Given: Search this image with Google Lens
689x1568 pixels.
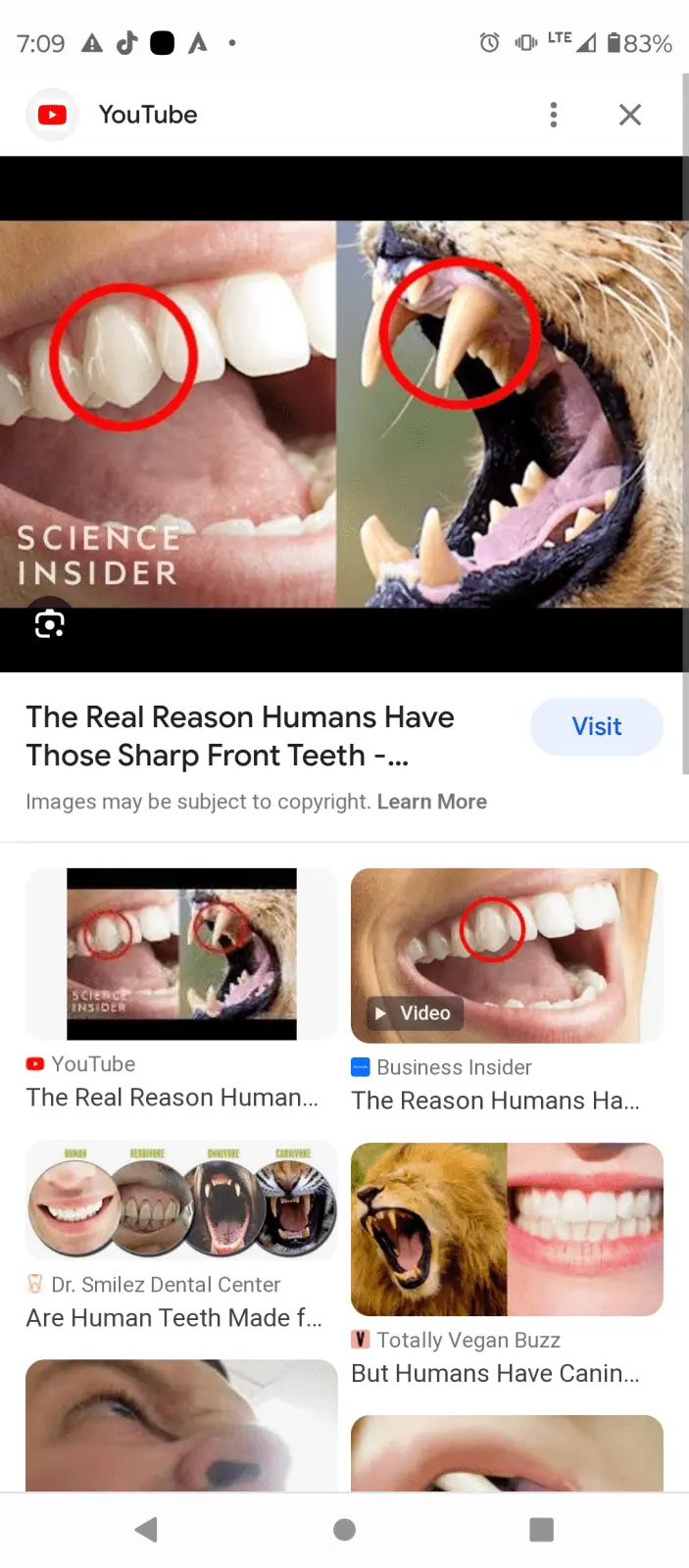Looking at the screenshot, I should pyautogui.click(x=49, y=623).
